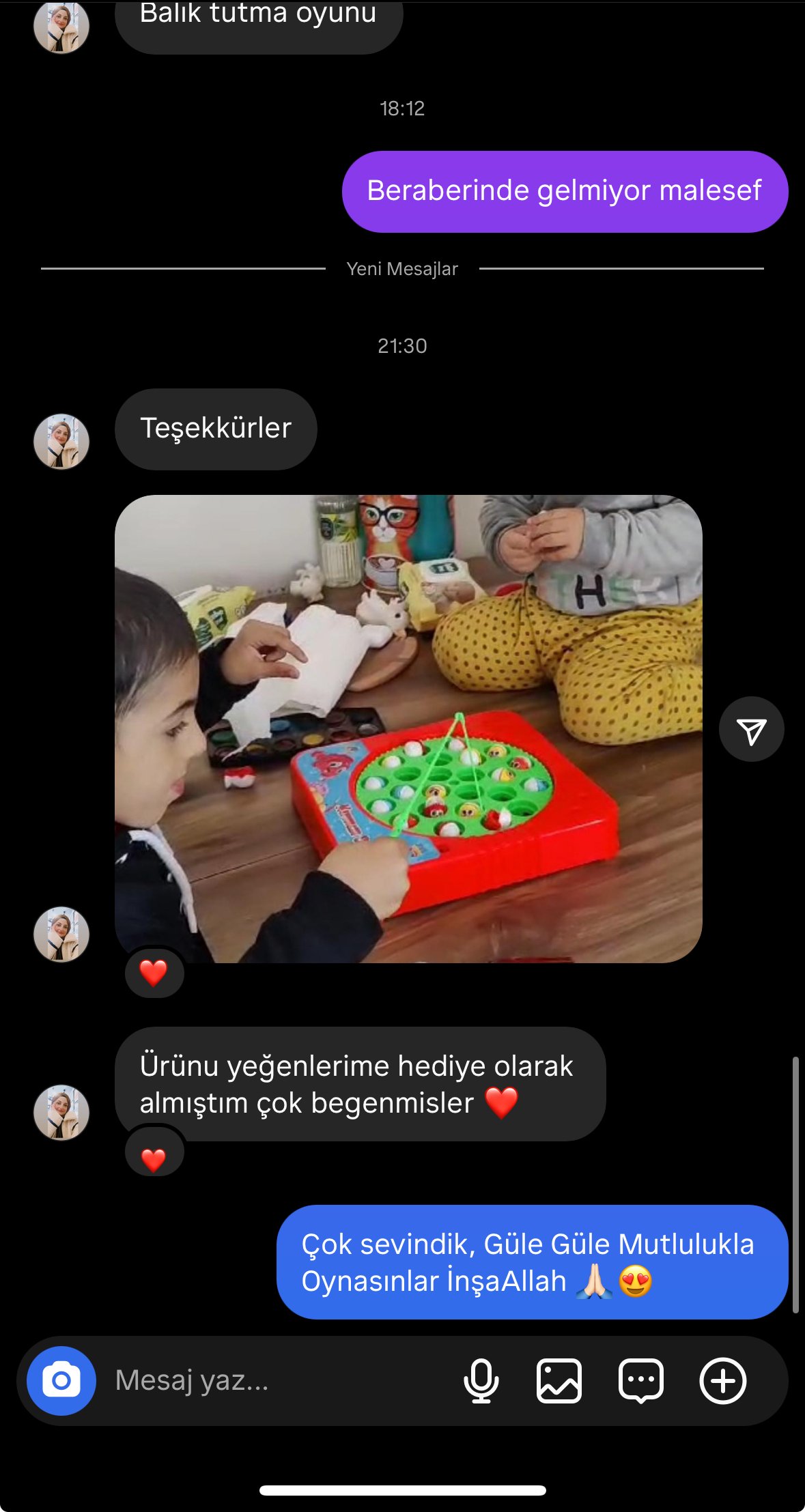
Task: Open the camera from the message bar
Action: (x=61, y=1380)
